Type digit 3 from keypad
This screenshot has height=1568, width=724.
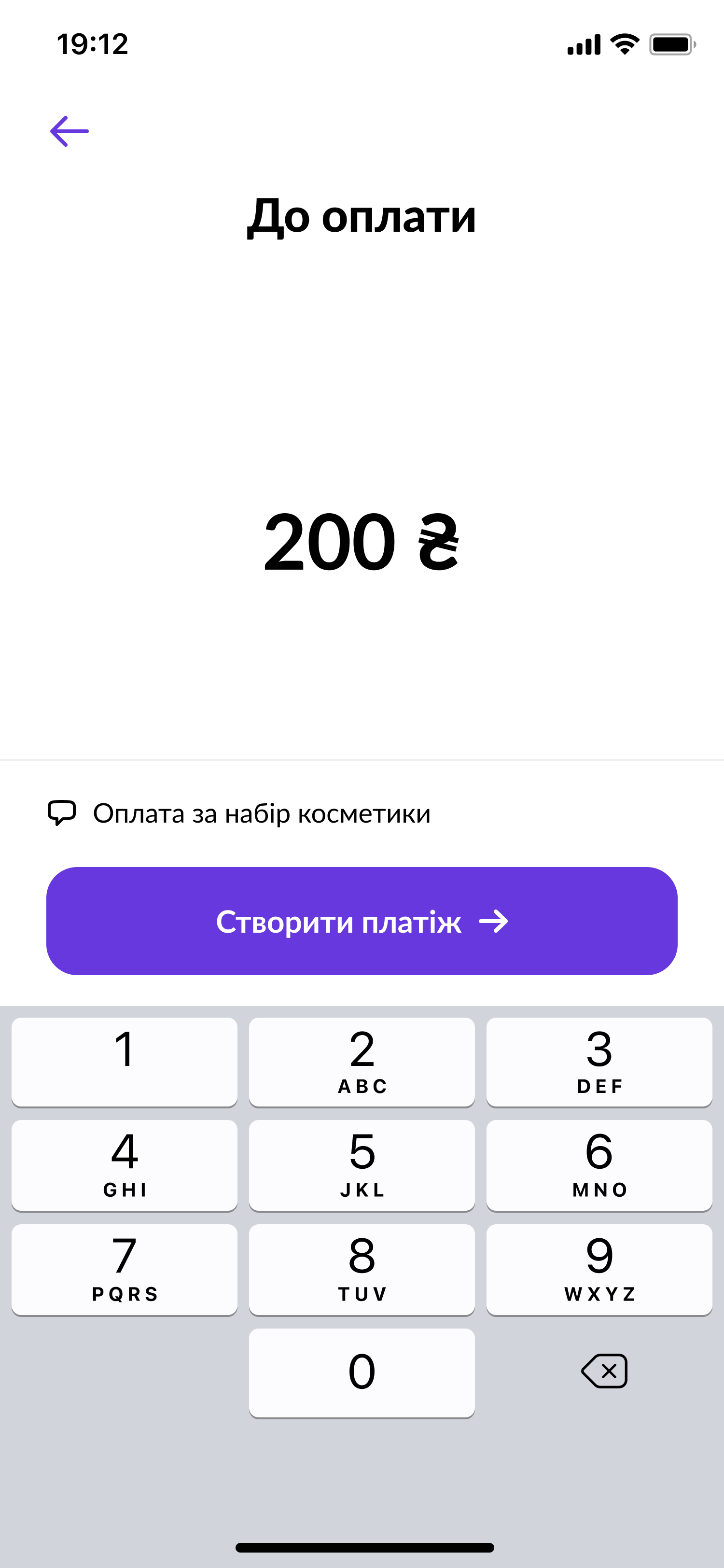(x=599, y=1062)
